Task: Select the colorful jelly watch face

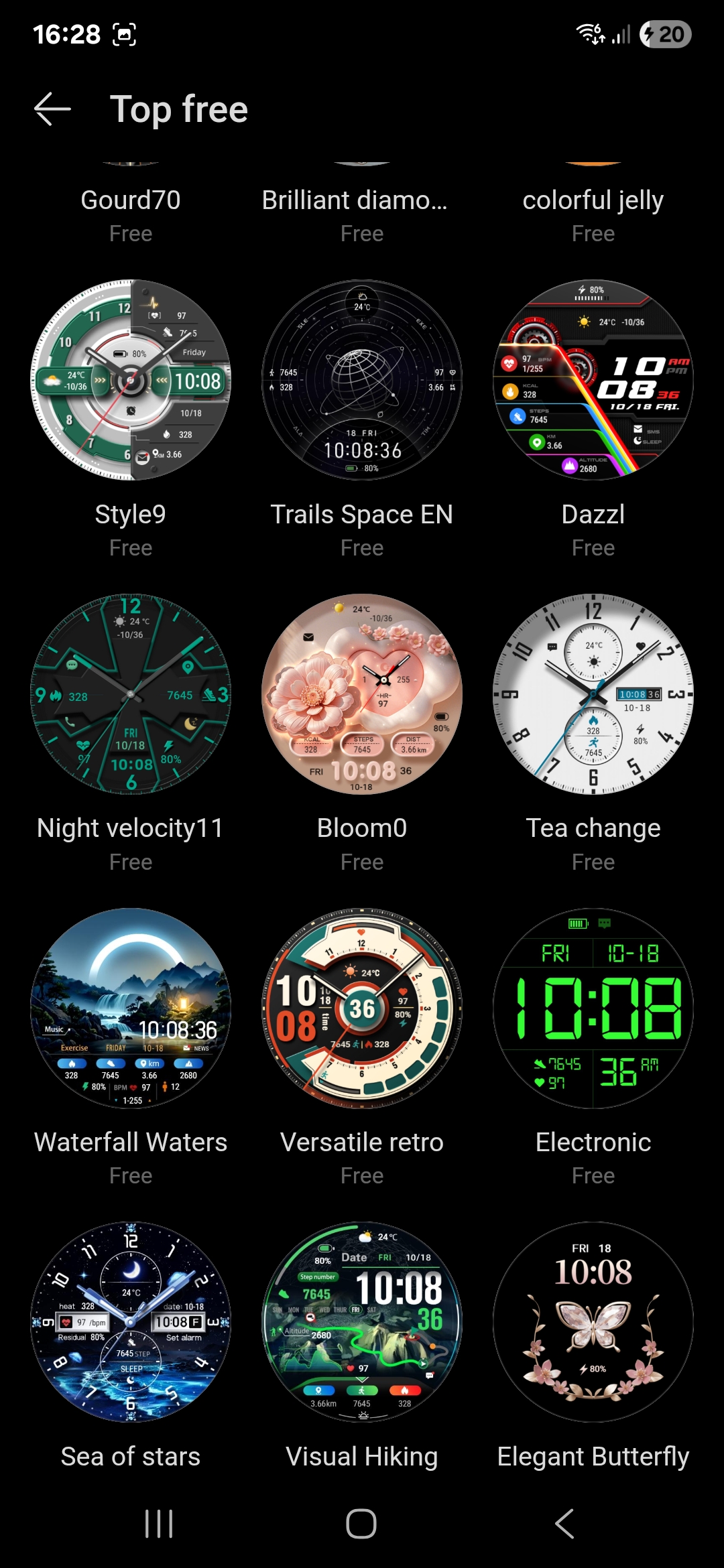Action: [593, 200]
